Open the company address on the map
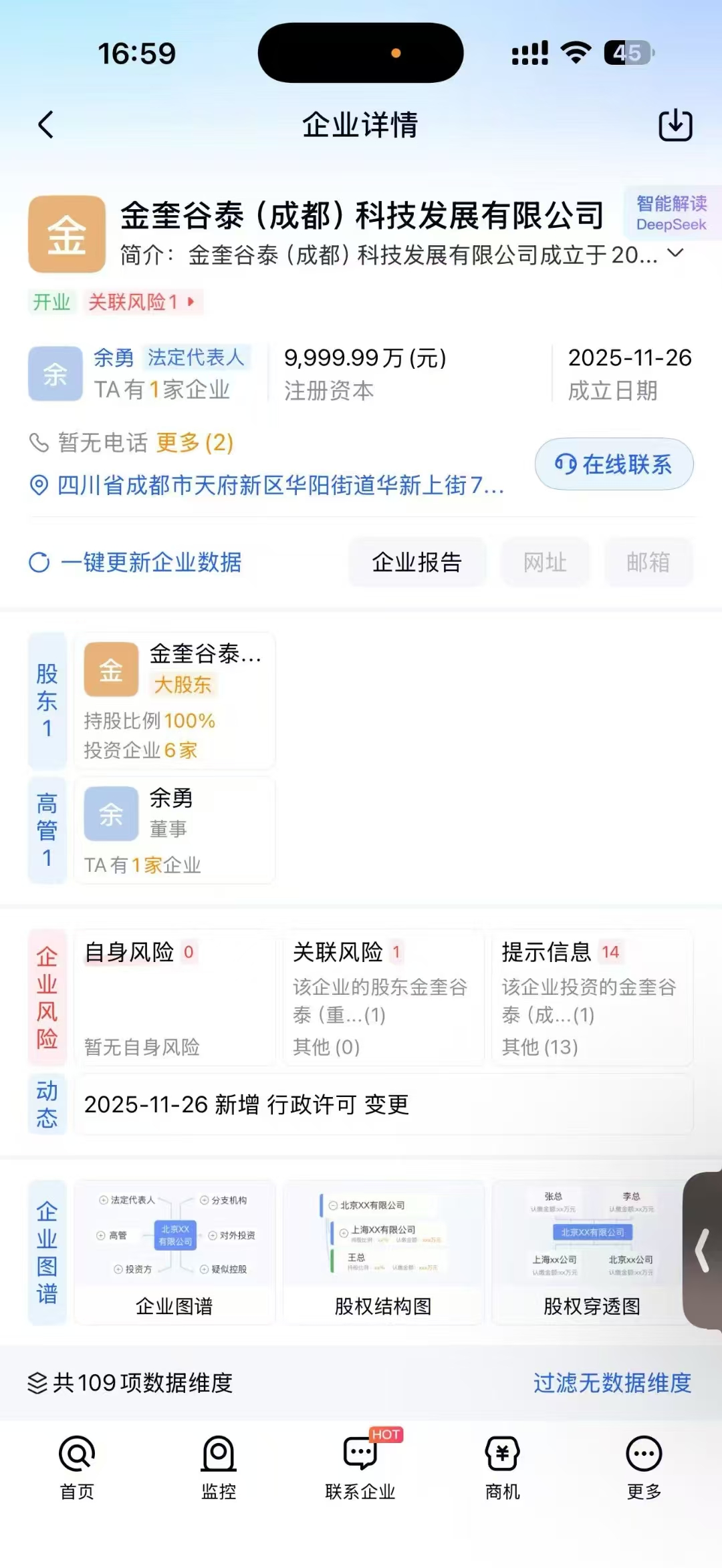The height and width of the screenshot is (1568, 722). pyautogui.click(x=279, y=486)
